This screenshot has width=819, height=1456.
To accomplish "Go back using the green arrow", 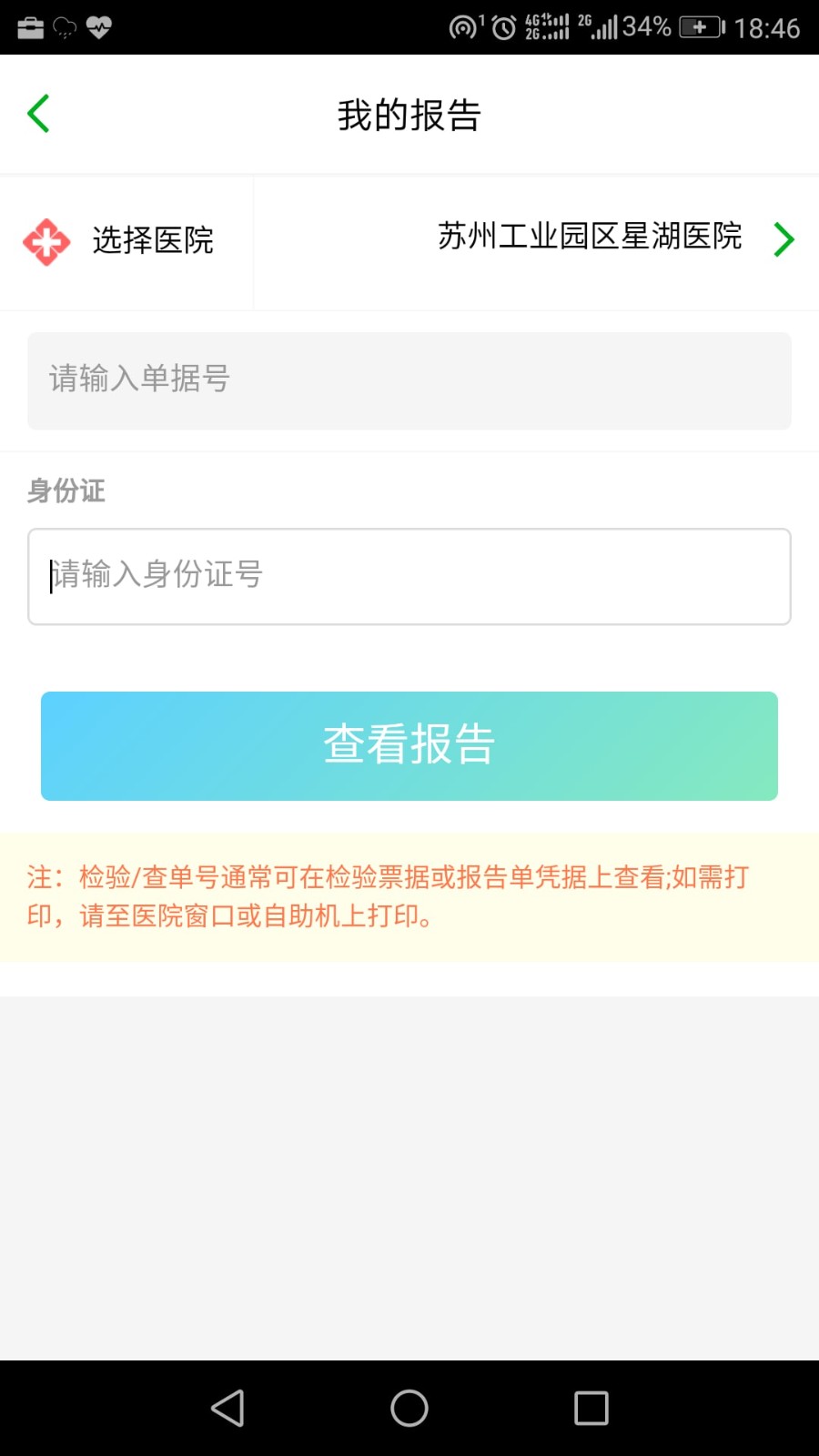I will (38, 114).
